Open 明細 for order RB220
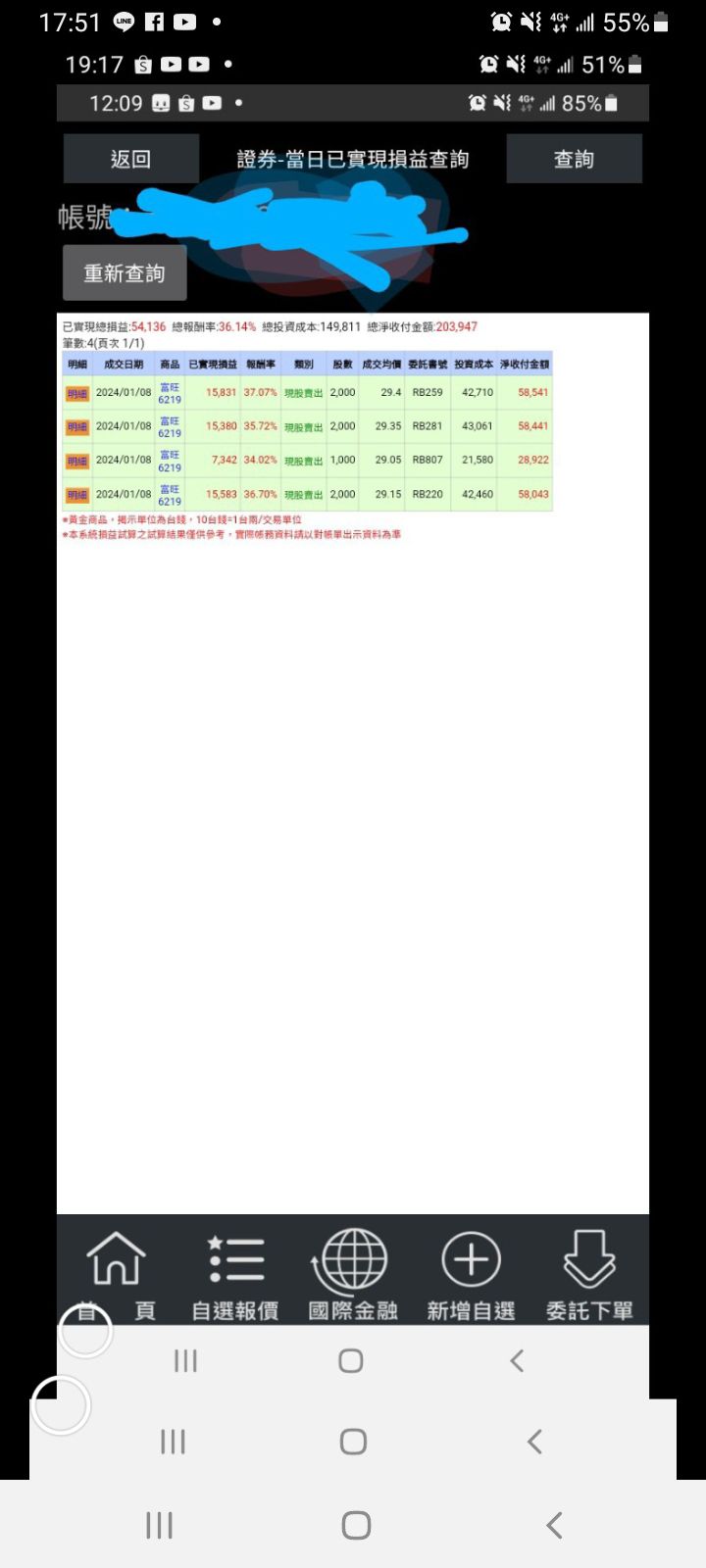 [77, 495]
